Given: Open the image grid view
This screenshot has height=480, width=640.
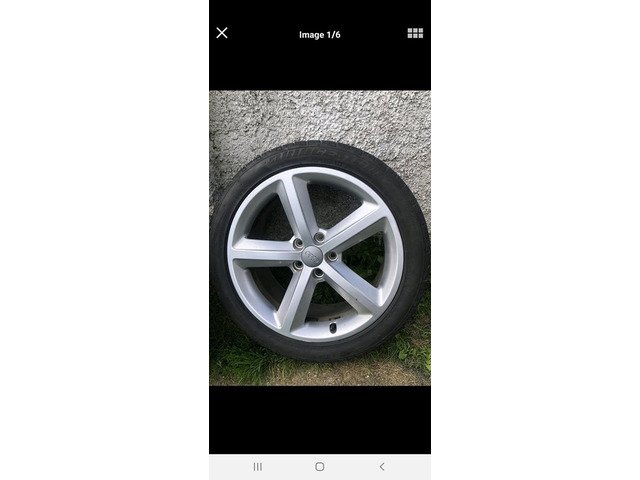Looking at the screenshot, I should pos(415,33).
